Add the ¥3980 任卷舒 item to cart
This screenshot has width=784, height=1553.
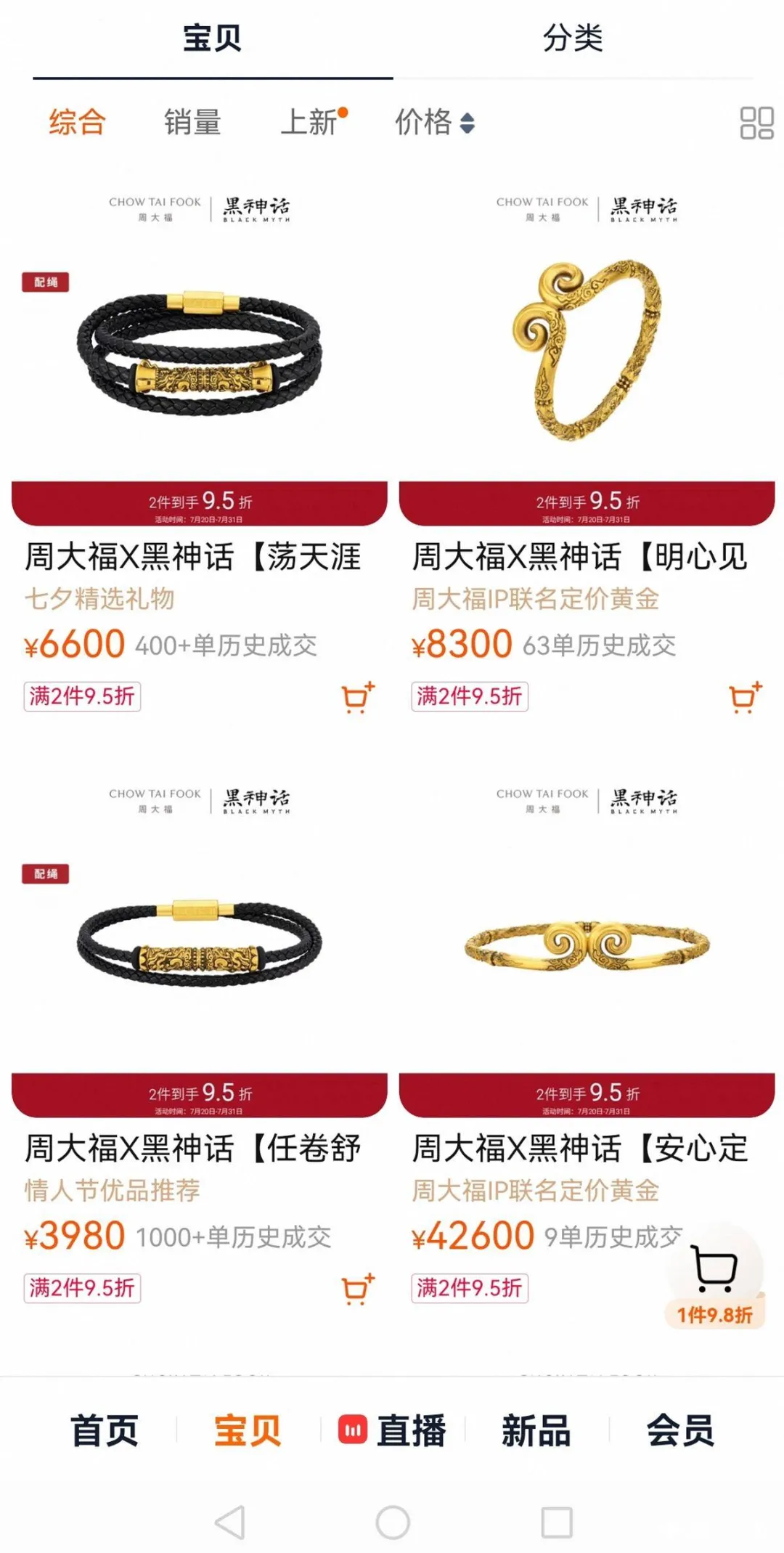358,1289
